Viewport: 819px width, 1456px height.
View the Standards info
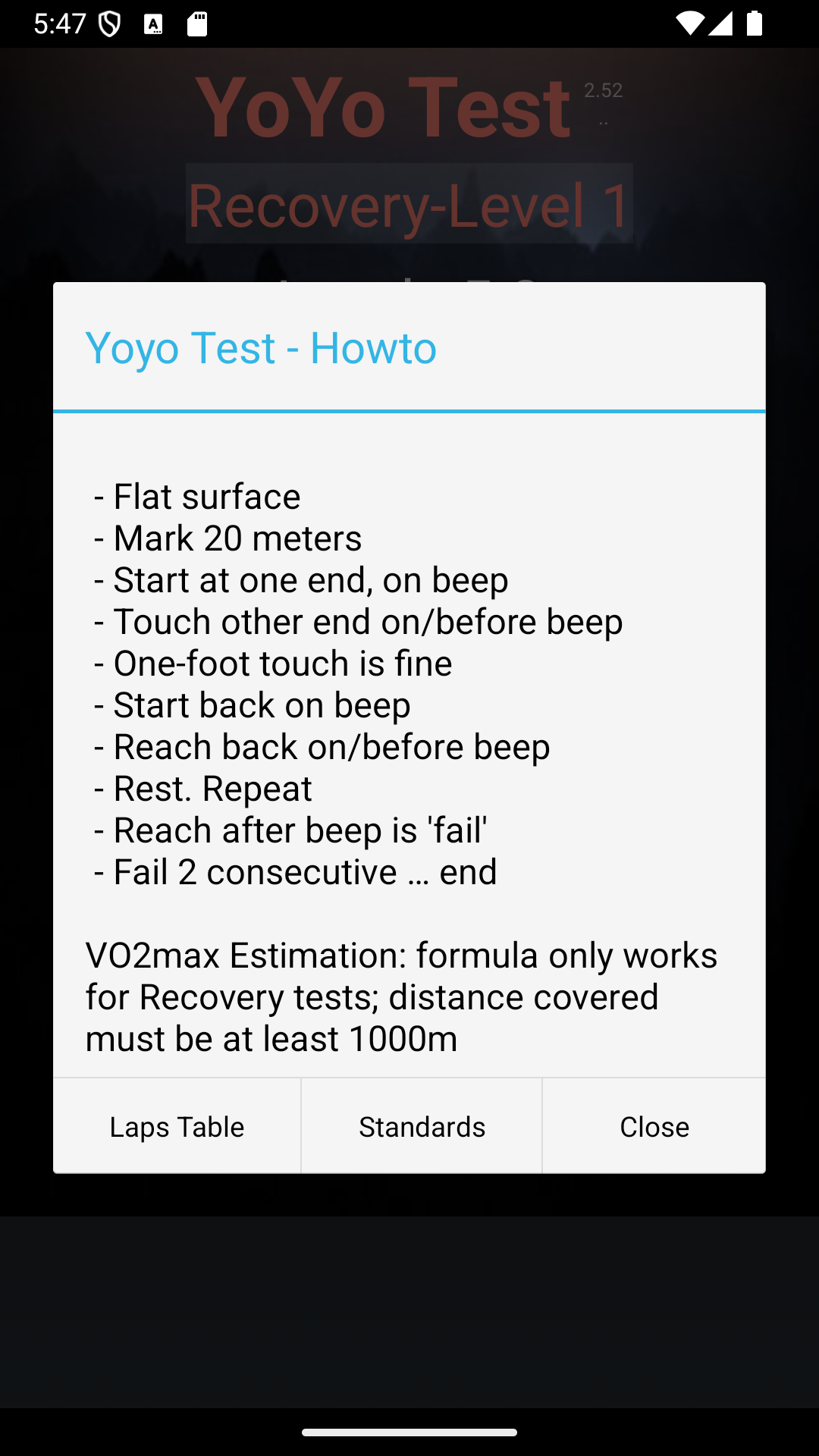[x=422, y=1126]
